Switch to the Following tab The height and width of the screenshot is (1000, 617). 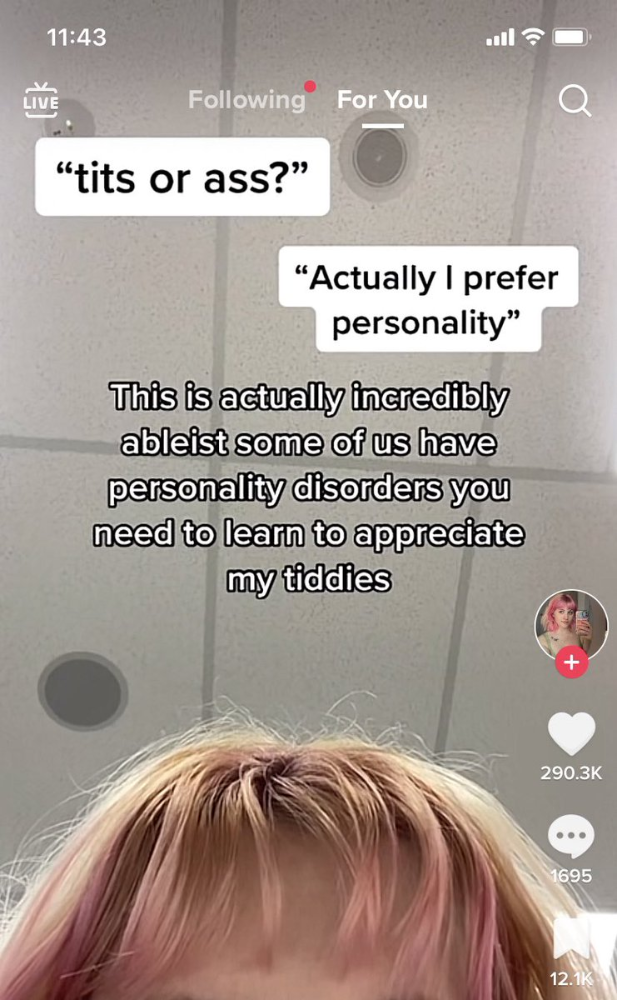point(246,100)
